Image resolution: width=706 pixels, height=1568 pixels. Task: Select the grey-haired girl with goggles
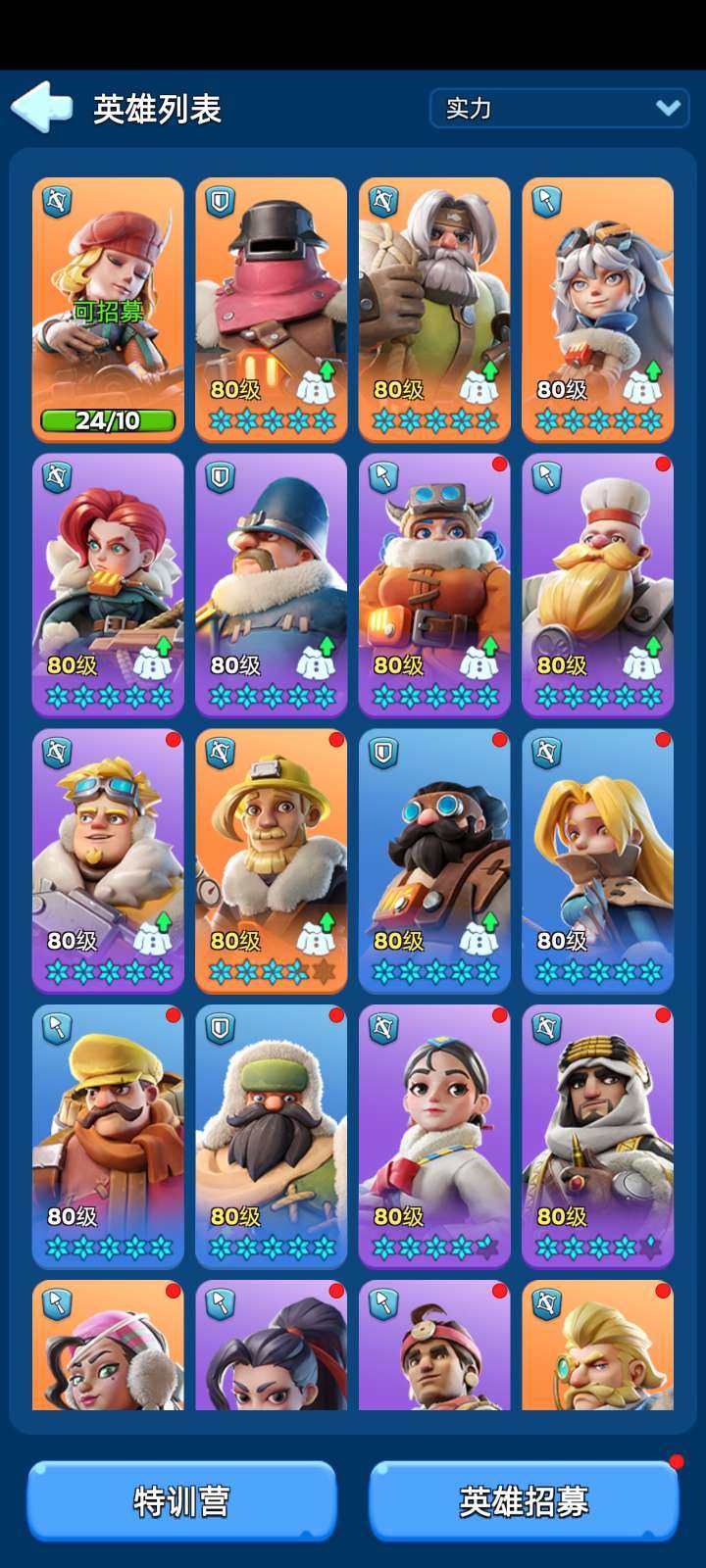point(597,309)
